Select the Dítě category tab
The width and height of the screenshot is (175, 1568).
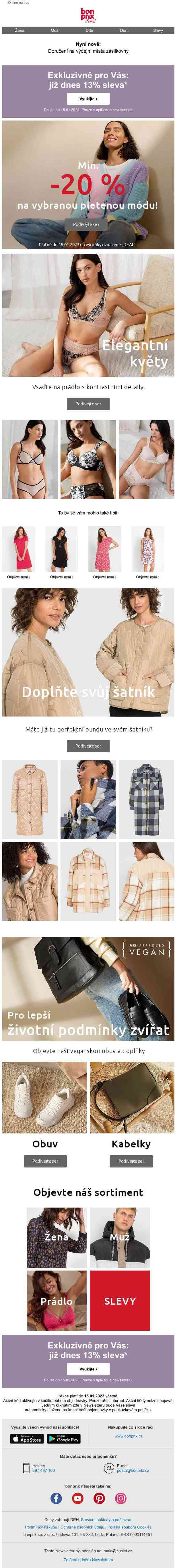(89, 30)
